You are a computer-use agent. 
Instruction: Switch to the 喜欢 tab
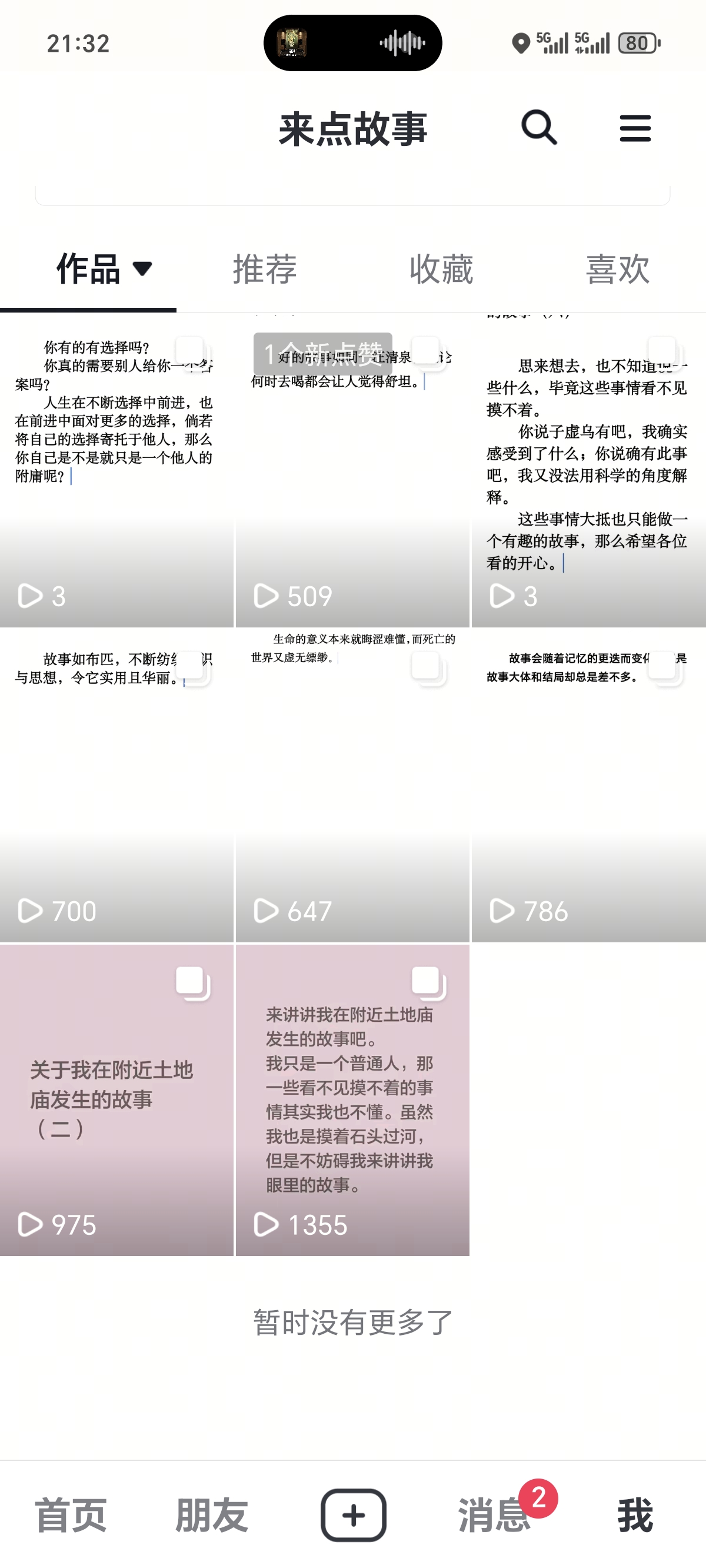pyautogui.click(x=618, y=269)
